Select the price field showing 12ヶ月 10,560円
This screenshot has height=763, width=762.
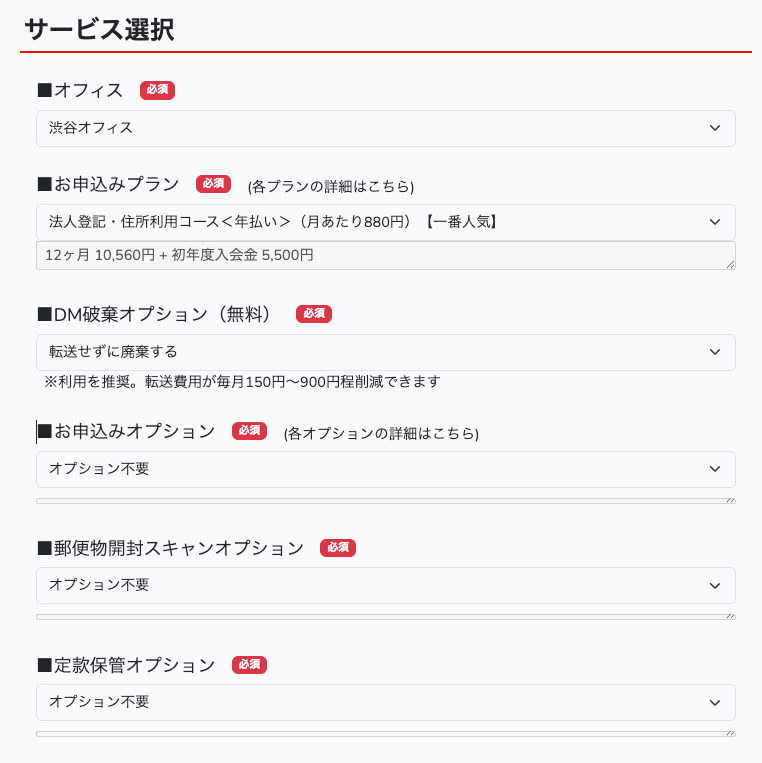(386, 255)
